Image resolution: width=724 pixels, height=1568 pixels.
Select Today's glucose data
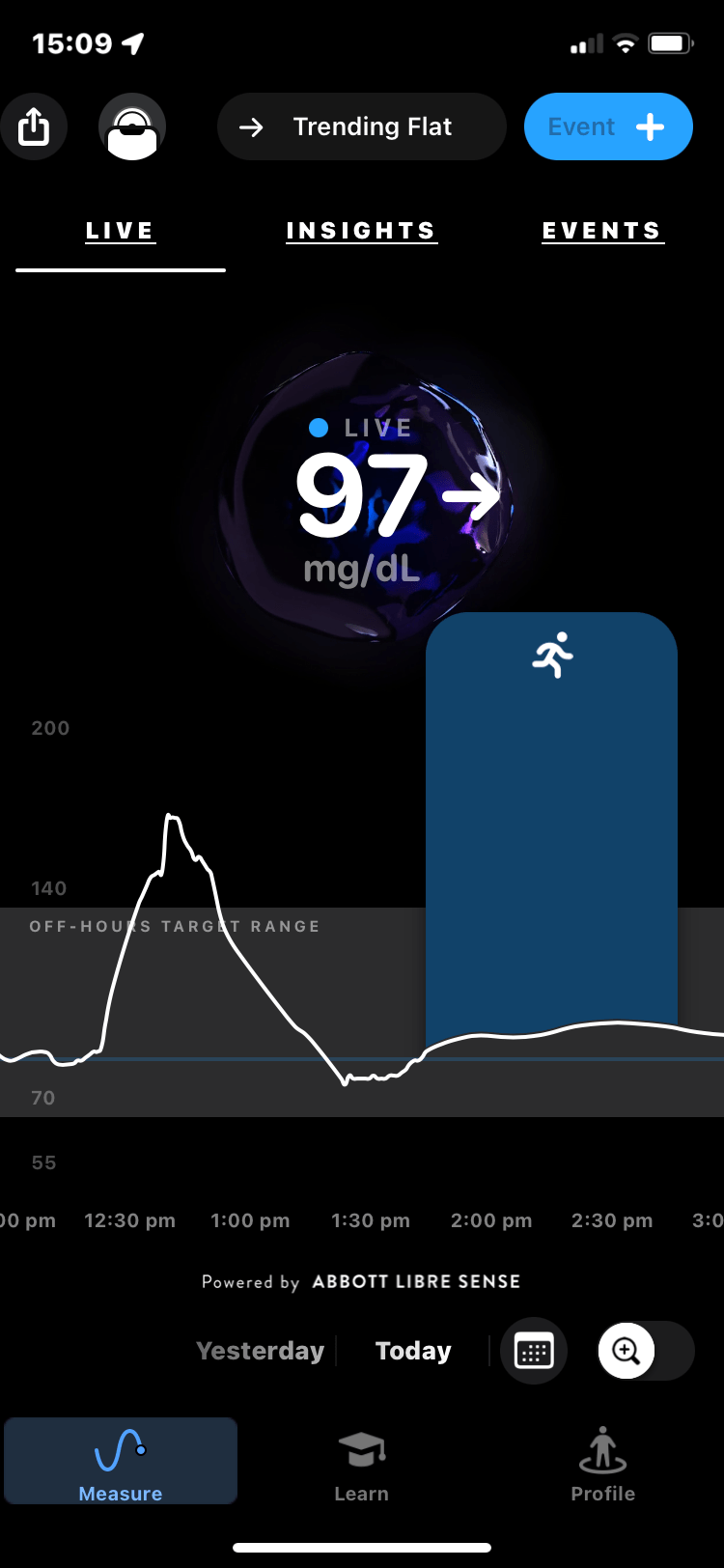(x=413, y=1351)
